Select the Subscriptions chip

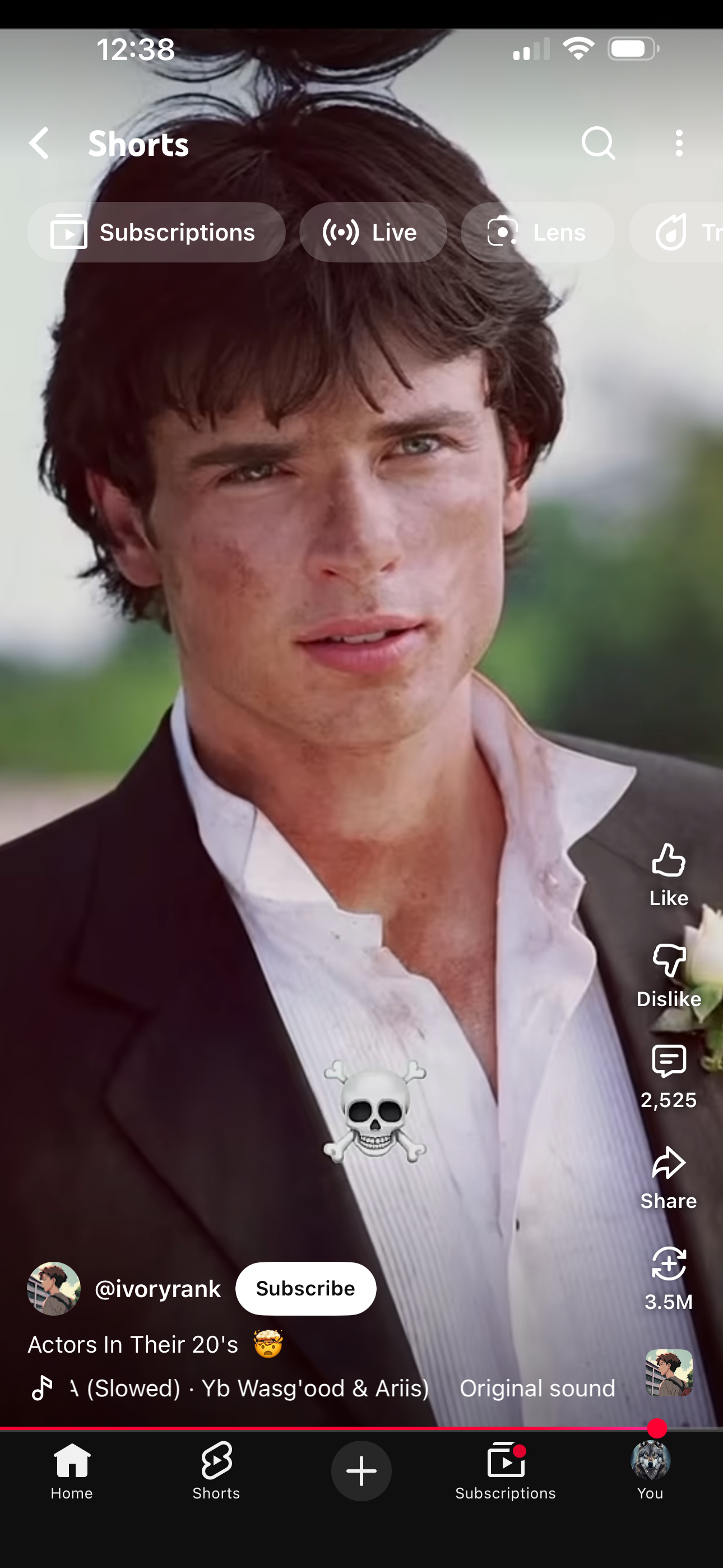coord(156,233)
